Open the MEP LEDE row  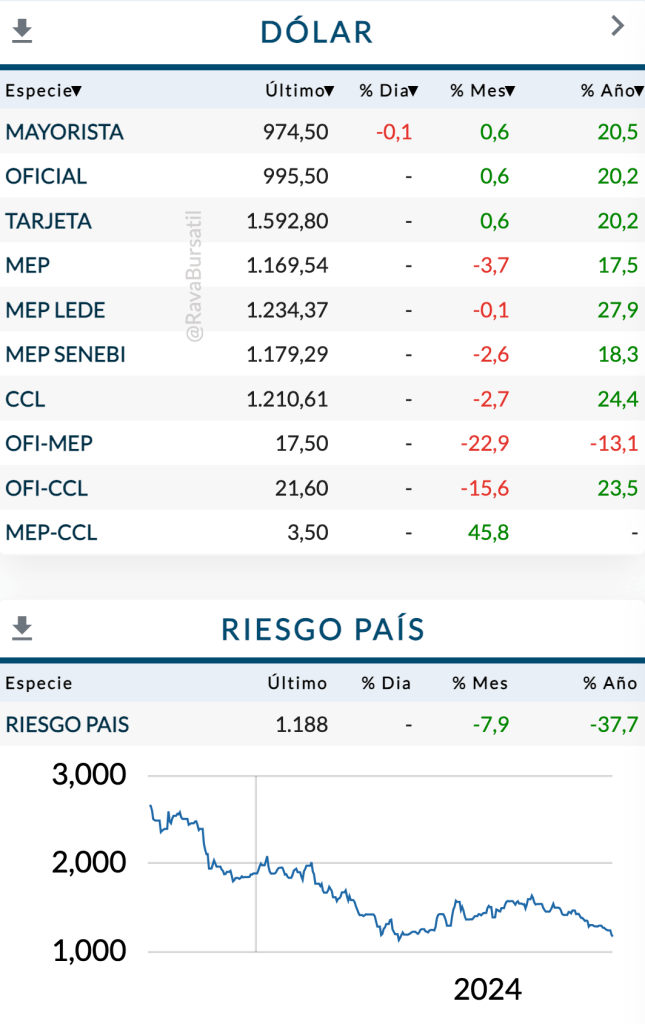tap(55, 310)
